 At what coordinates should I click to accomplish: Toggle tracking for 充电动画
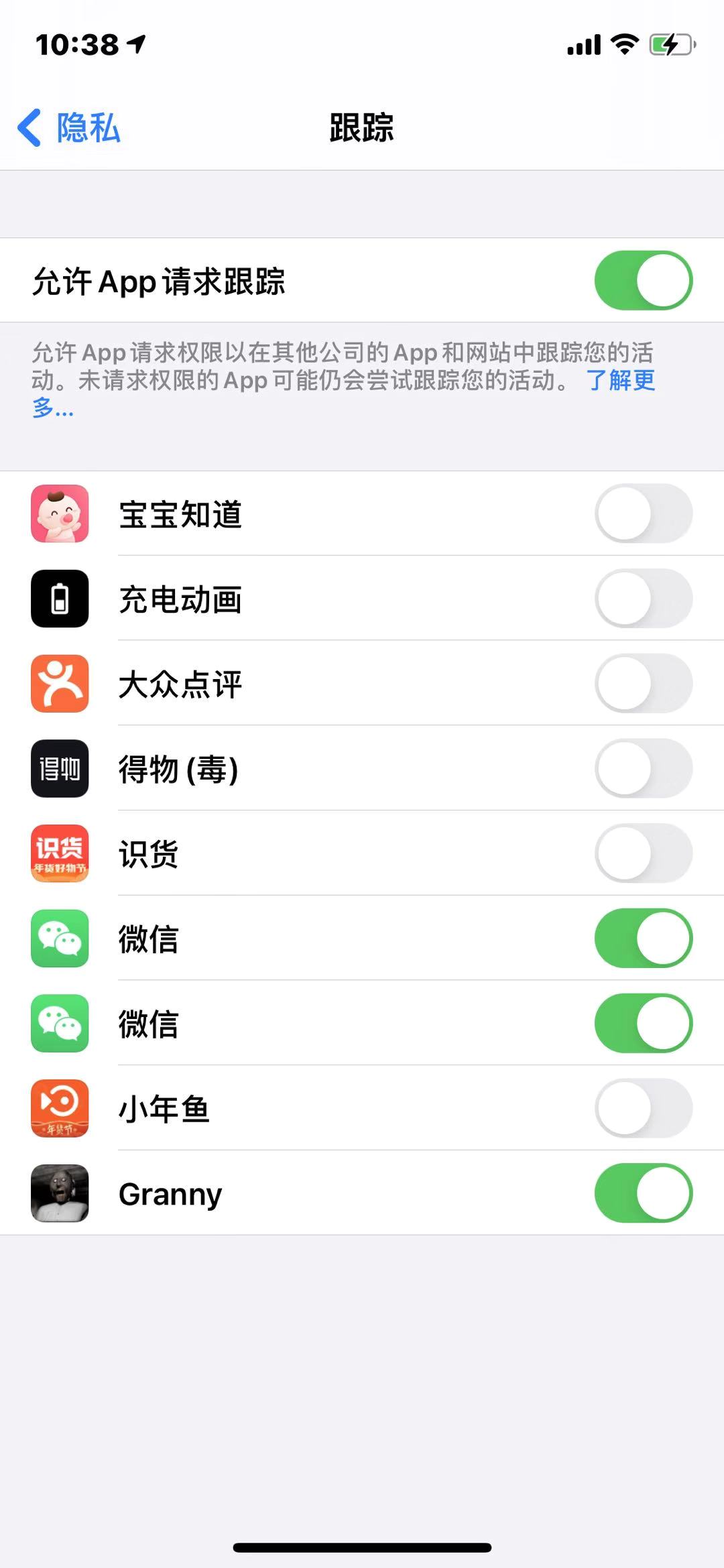pos(643,599)
